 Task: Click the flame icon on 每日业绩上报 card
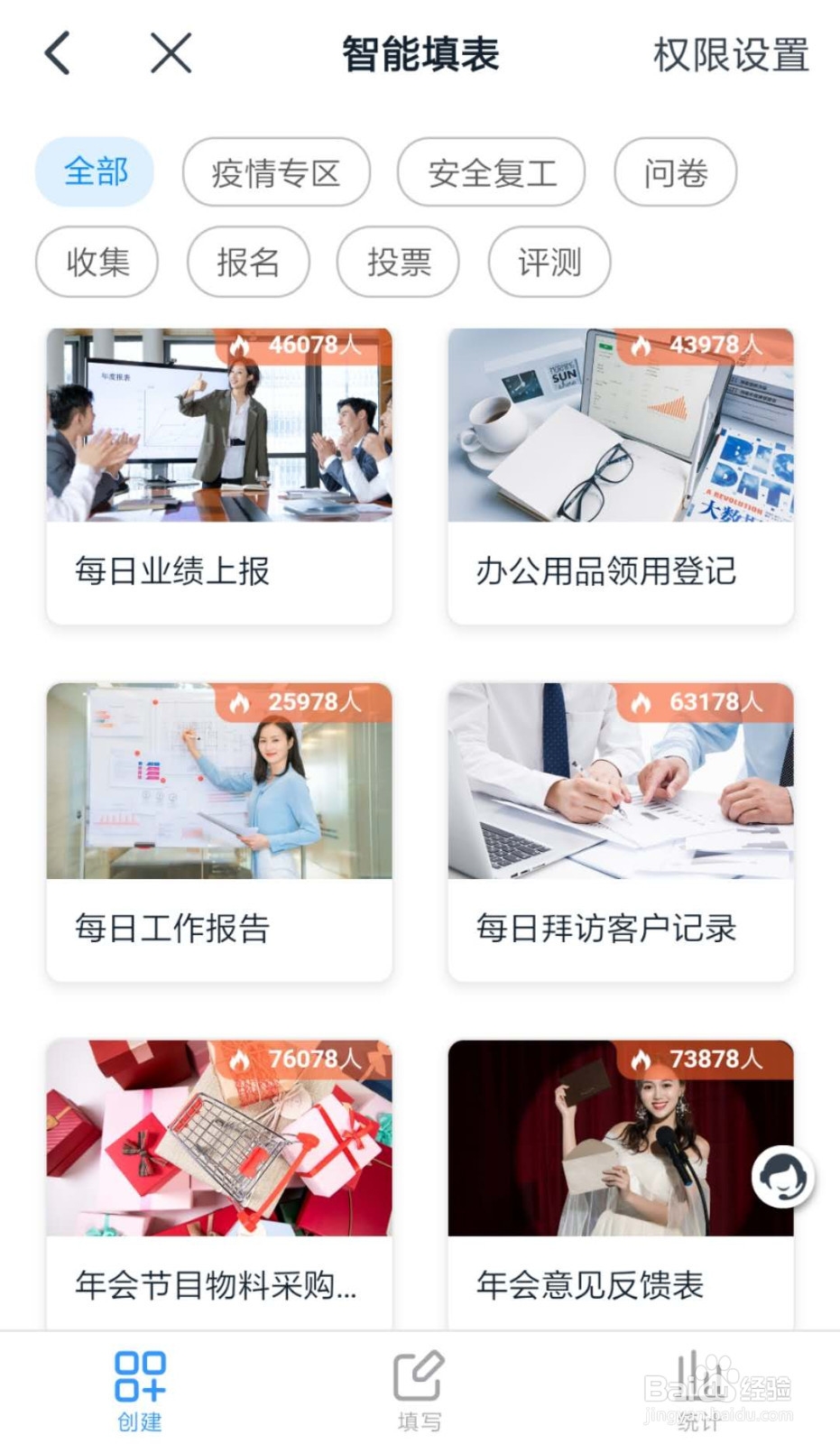click(239, 344)
